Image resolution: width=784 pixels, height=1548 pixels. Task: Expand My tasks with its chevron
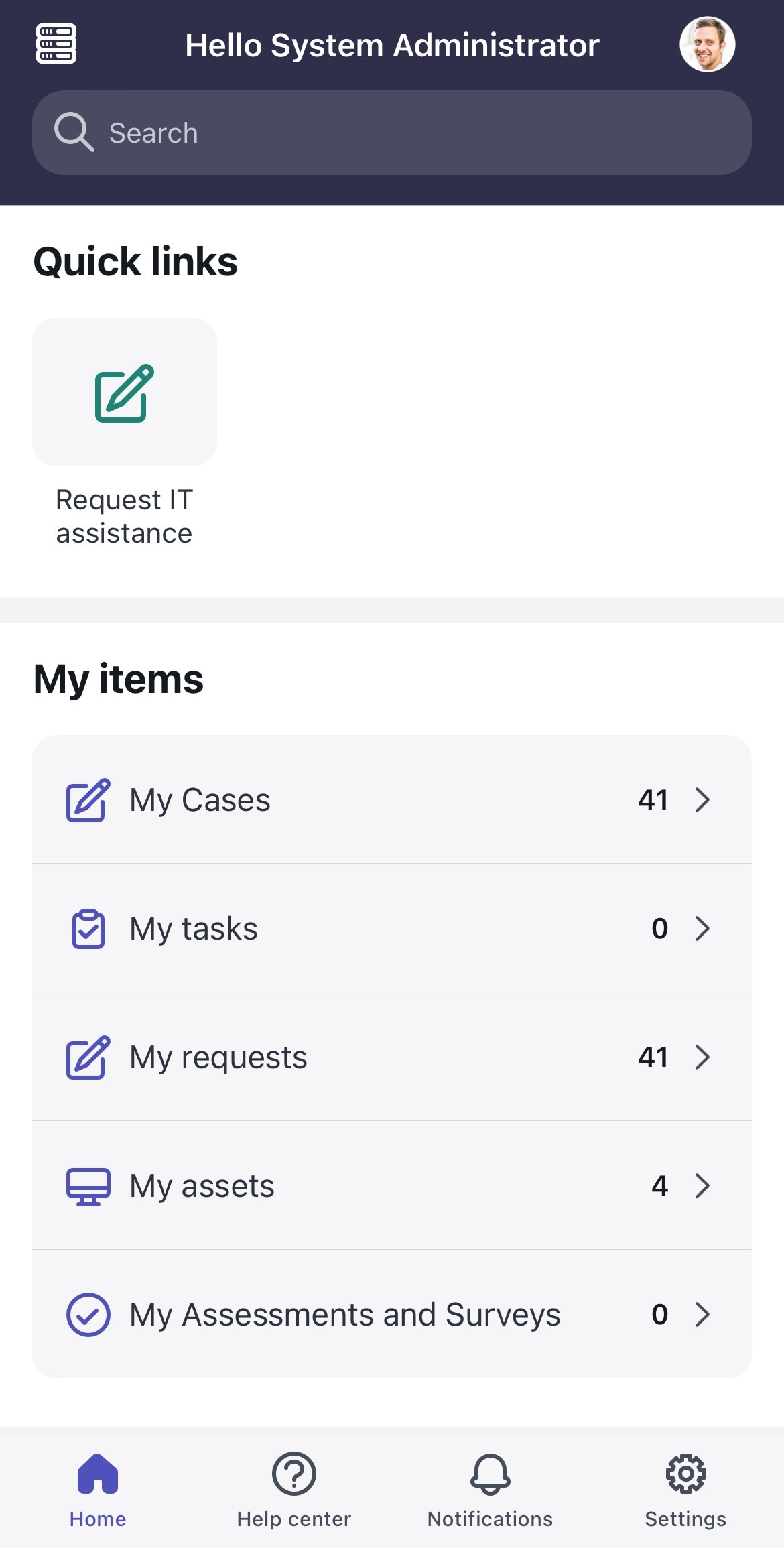(x=703, y=928)
